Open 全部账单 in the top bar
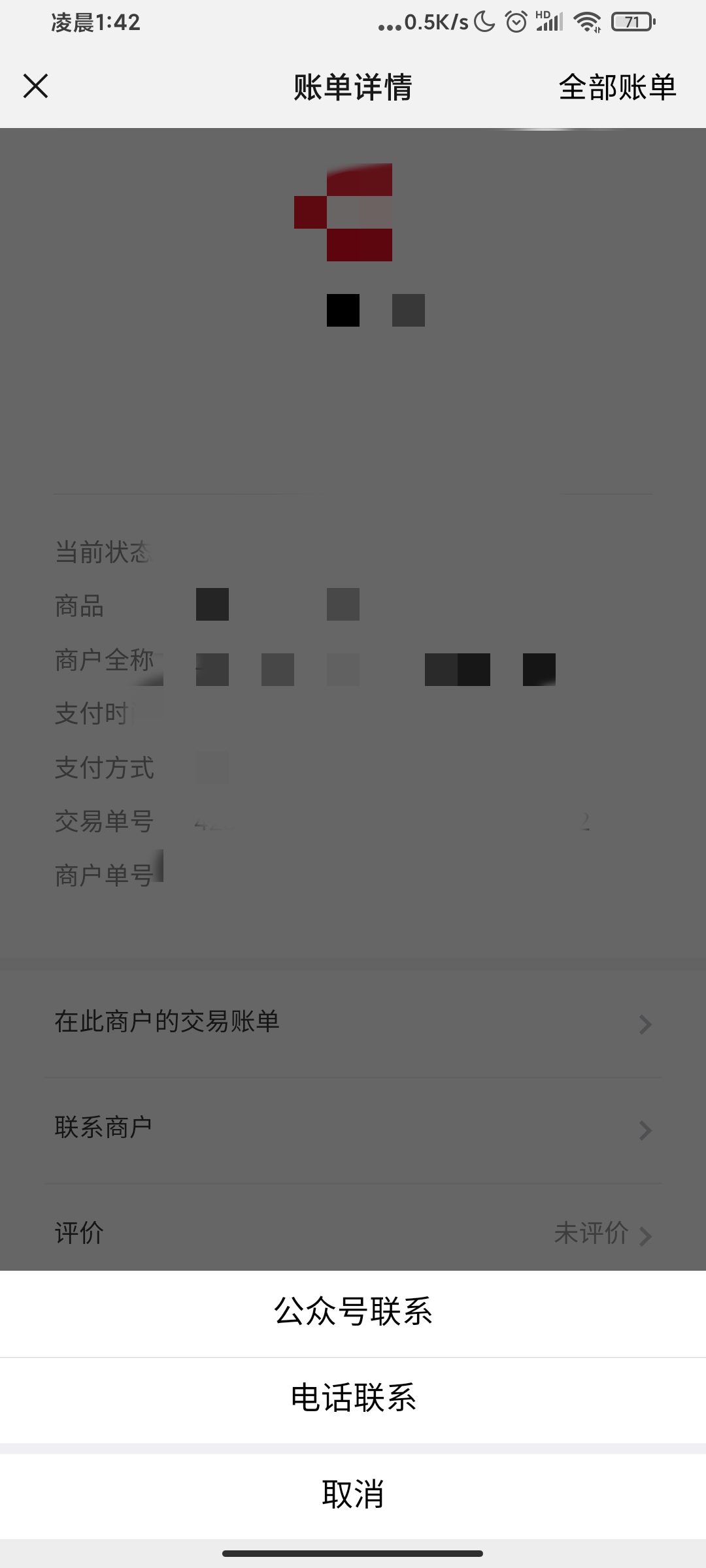Image resolution: width=706 pixels, height=1568 pixels. click(x=617, y=87)
